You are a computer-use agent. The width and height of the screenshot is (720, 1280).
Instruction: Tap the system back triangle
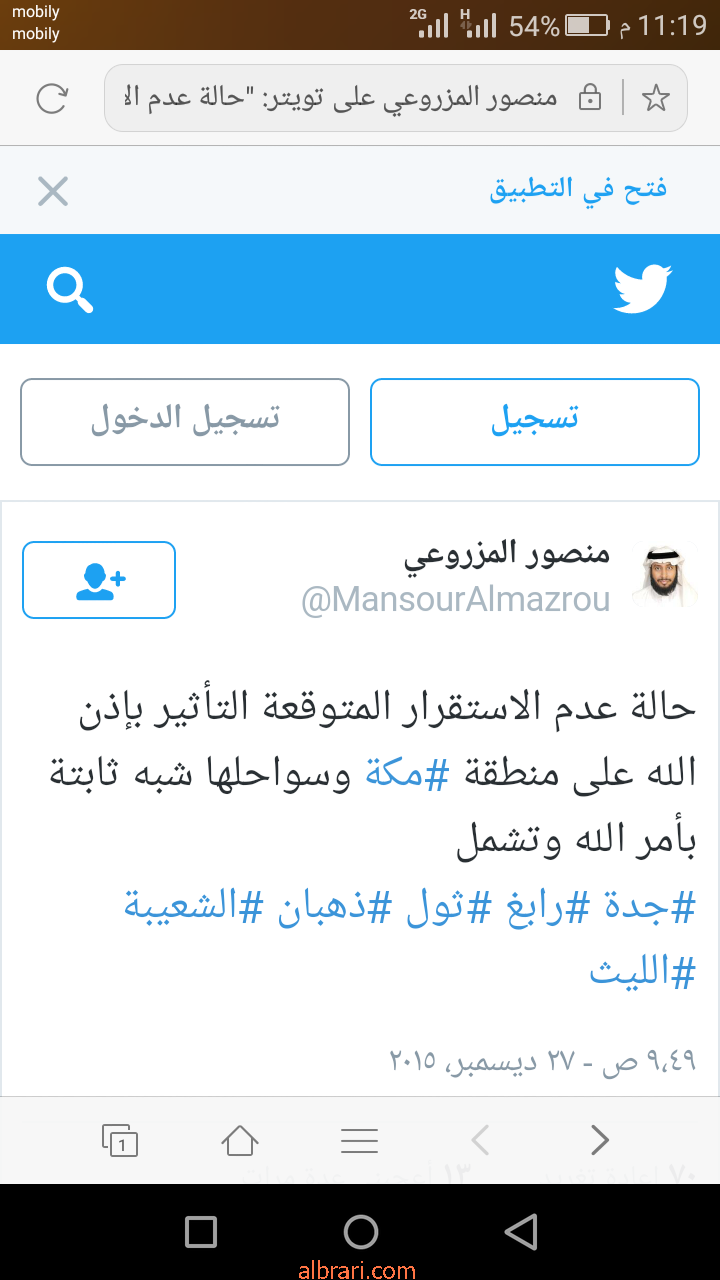(x=520, y=1232)
